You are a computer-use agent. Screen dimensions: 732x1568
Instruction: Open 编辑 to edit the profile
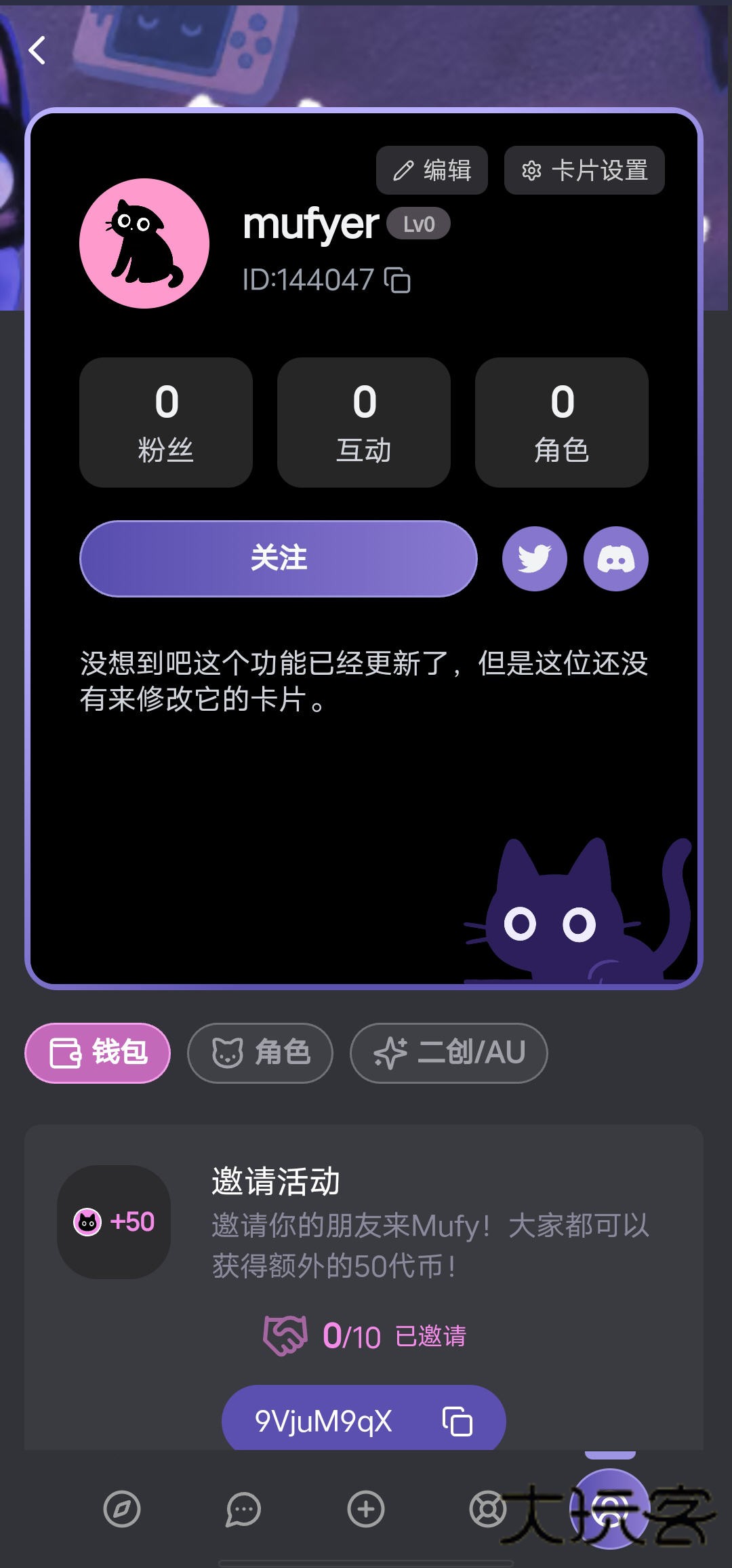pyautogui.click(x=432, y=170)
